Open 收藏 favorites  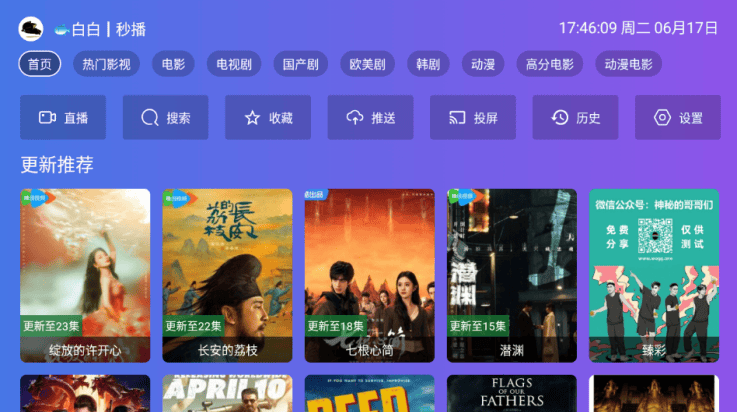[x=268, y=118]
